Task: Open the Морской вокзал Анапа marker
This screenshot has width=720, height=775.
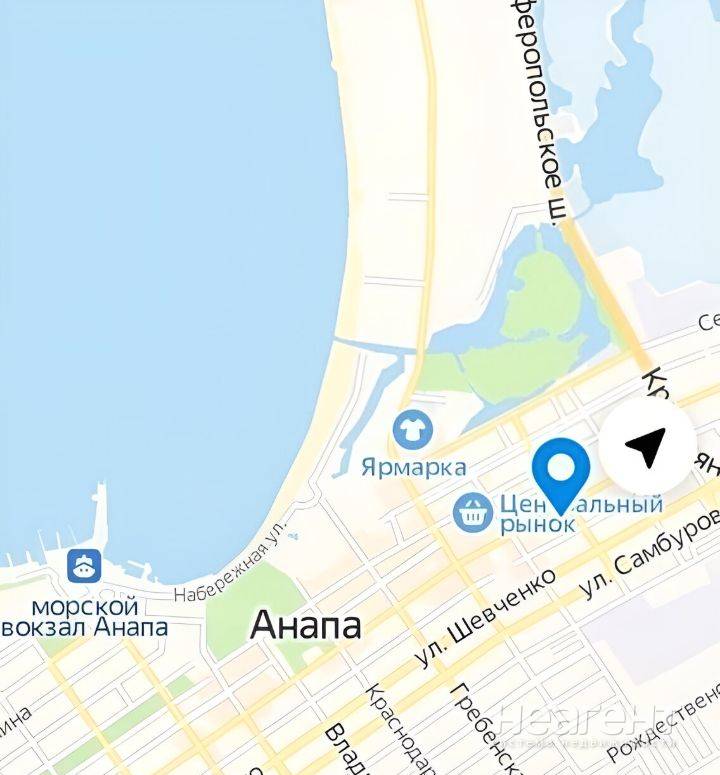Action: [84, 567]
